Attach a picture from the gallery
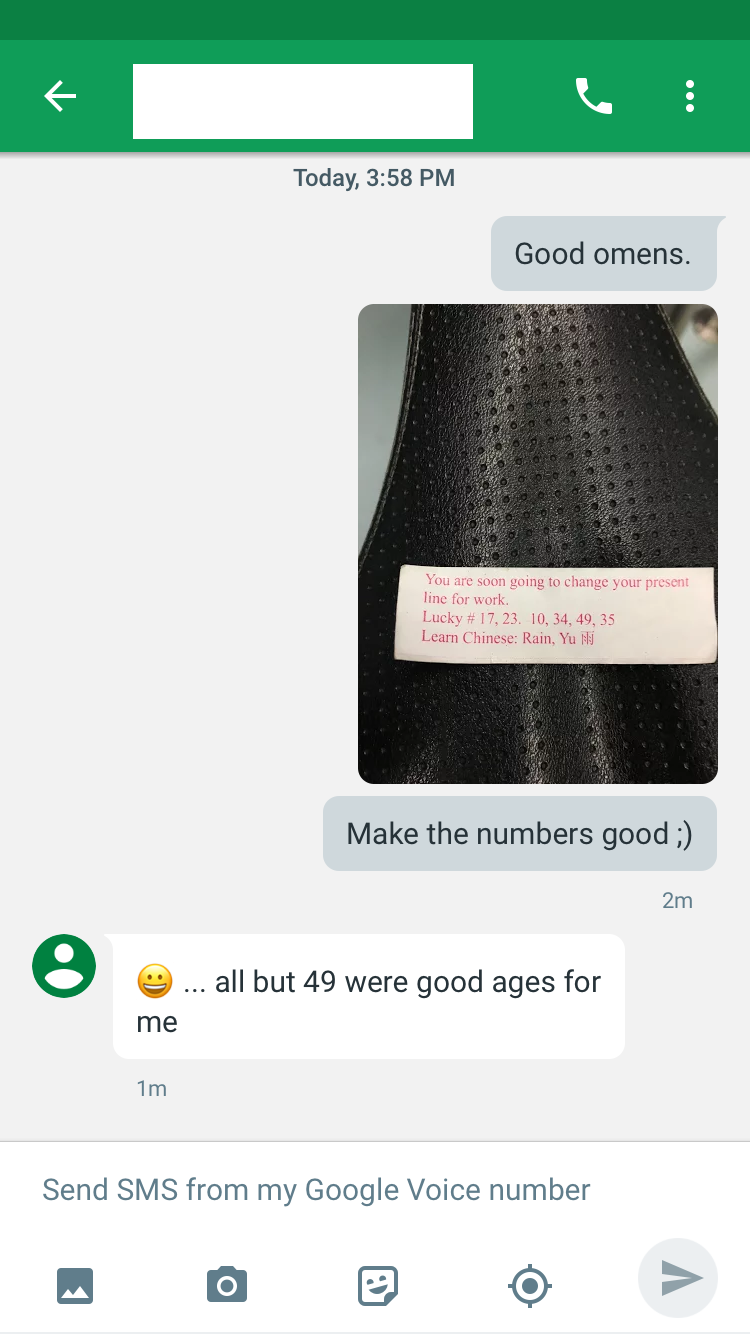This screenshot has width=750, height=1334. tap(75, 1284)
